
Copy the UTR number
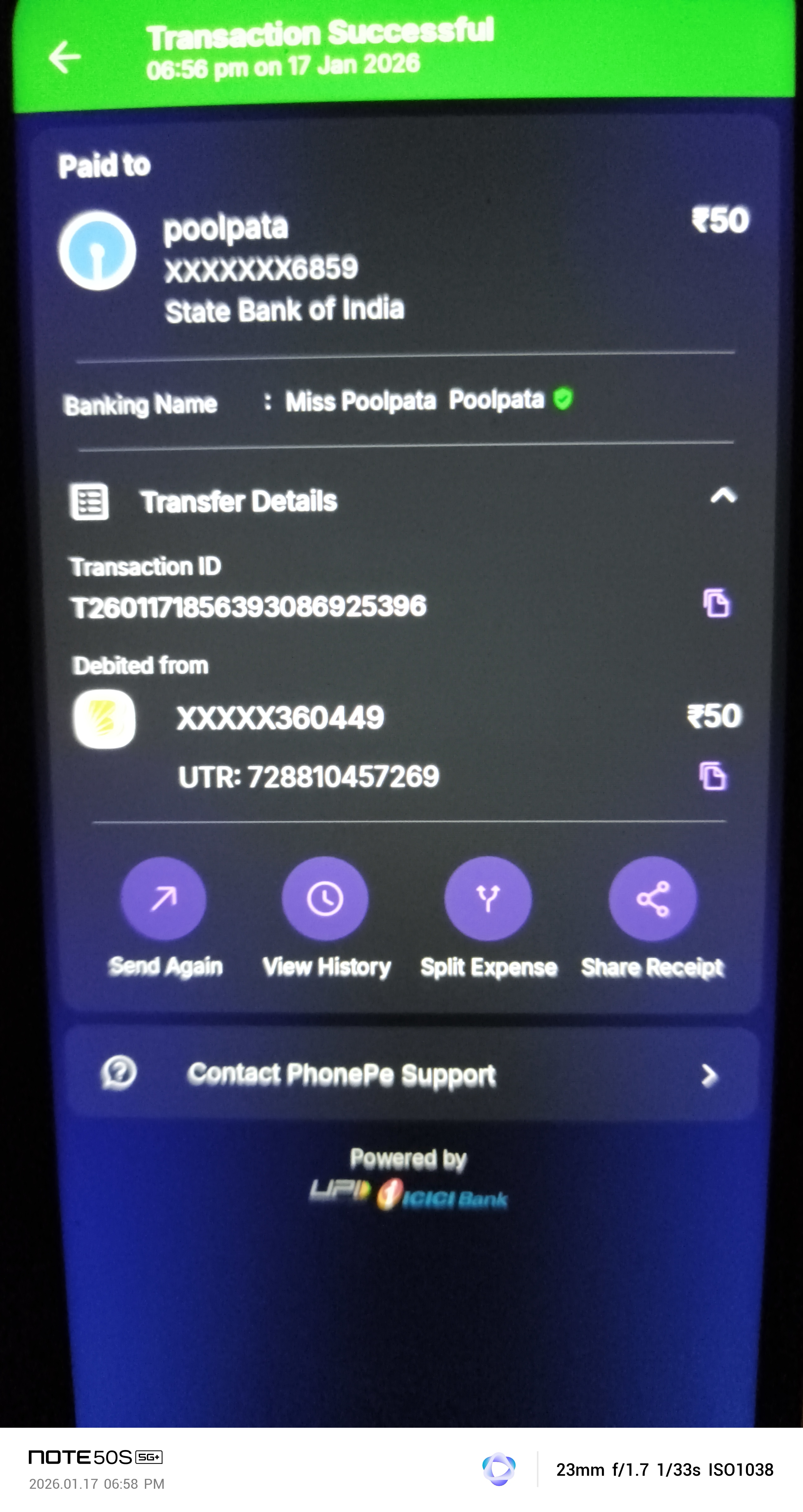(713, 776)
